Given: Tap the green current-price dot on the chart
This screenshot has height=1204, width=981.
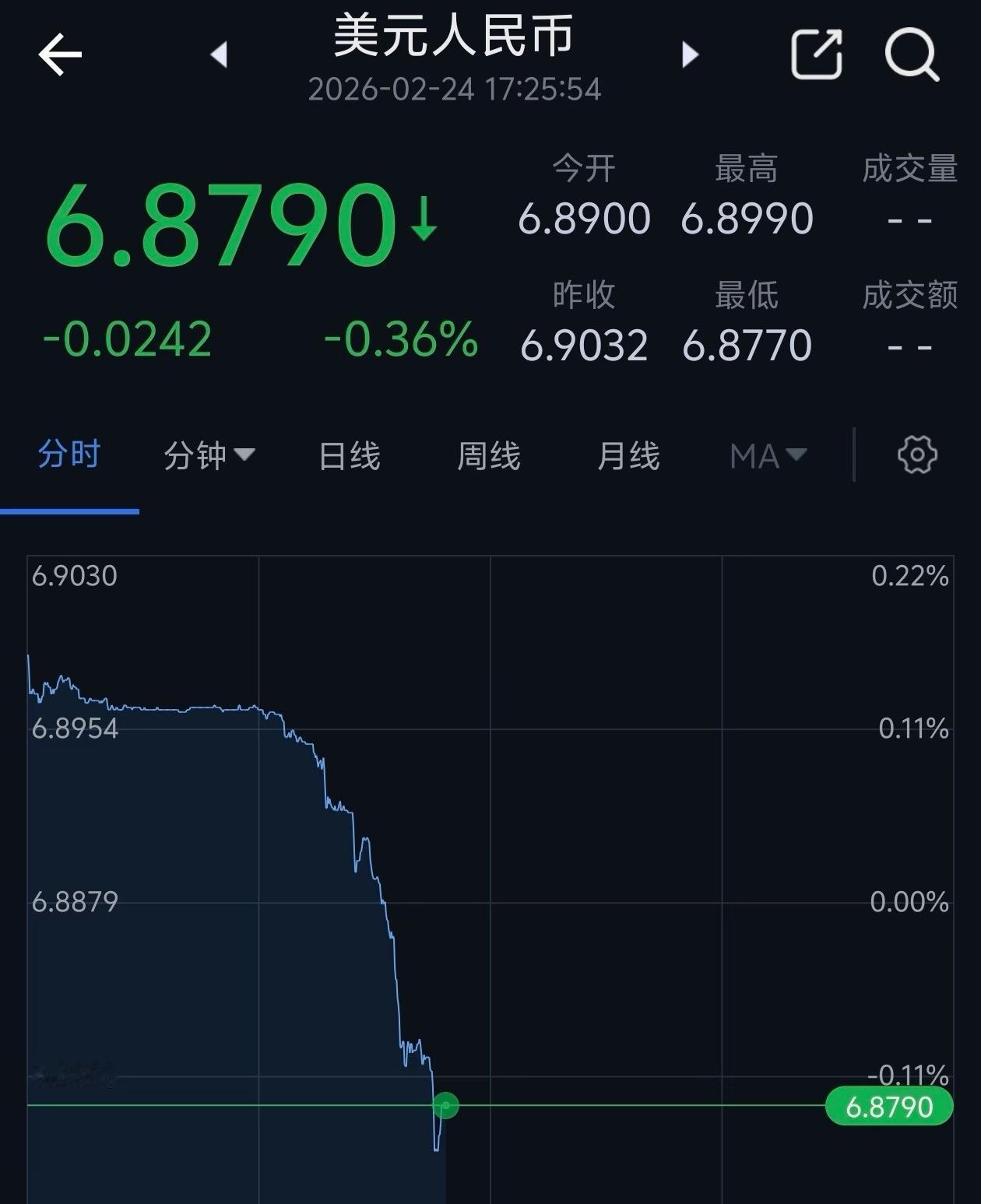Looking at the screenshot, I should coord(445,1106).
